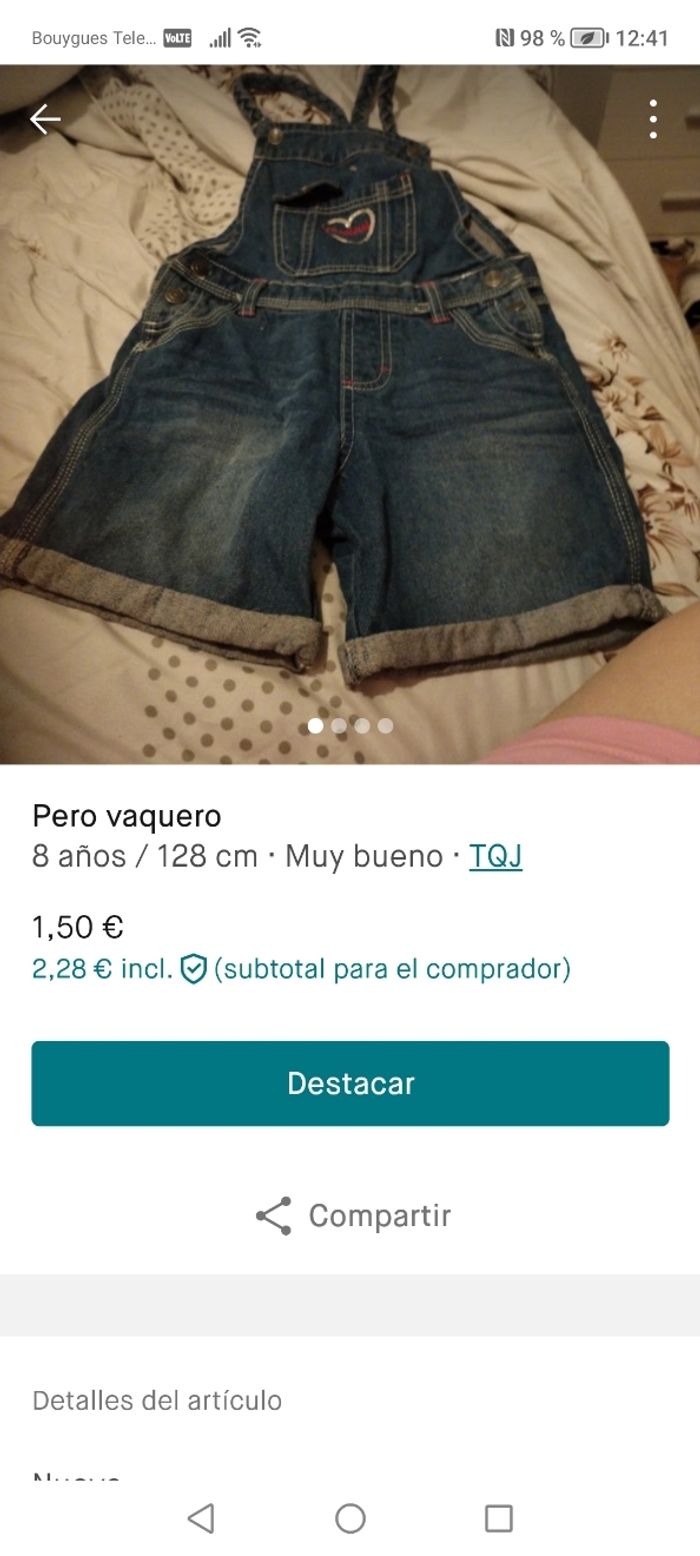
Task: Go back using the top arrow
Action: point(45,119)
